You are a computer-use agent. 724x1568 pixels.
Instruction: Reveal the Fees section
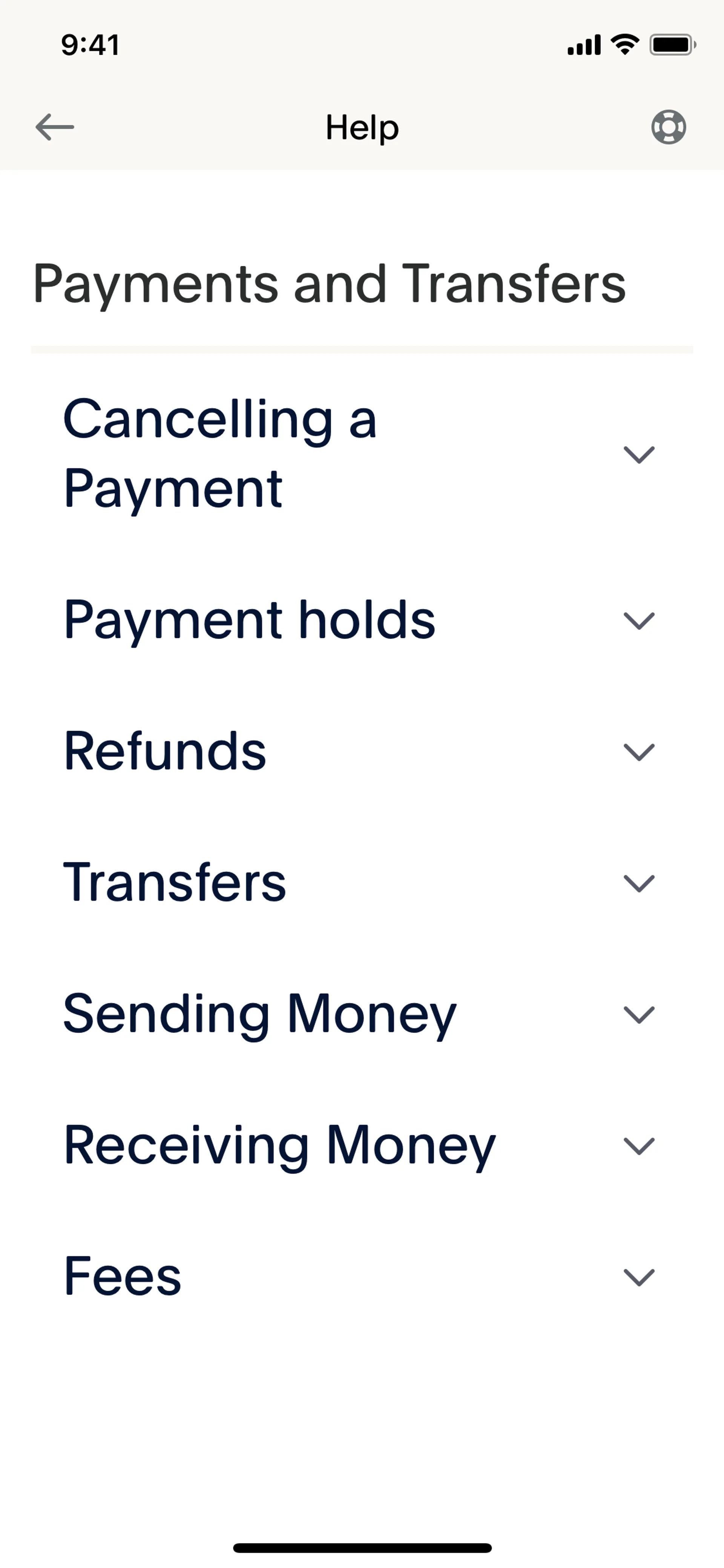click(638, 1276)
